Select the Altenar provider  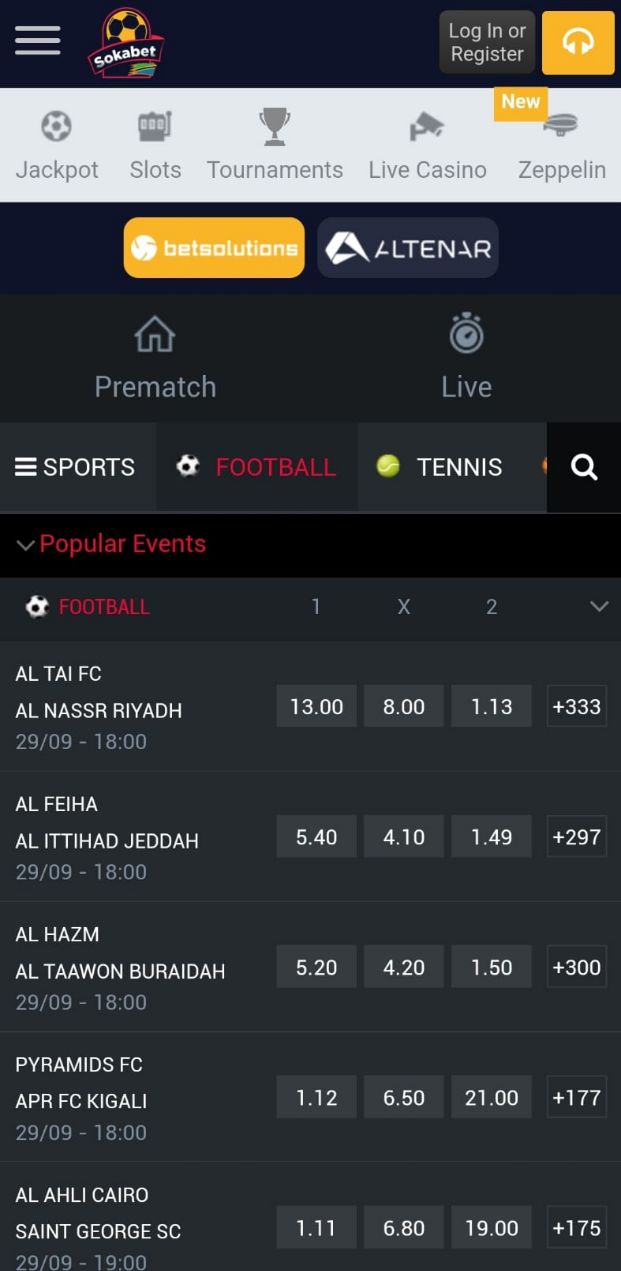coord(408,247)
